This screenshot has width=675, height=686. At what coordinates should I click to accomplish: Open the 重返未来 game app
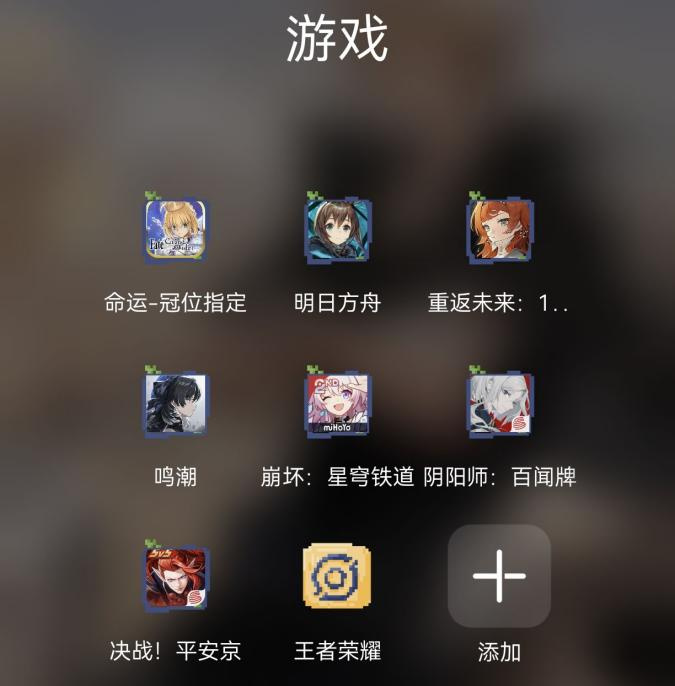(x=499, y=229)
